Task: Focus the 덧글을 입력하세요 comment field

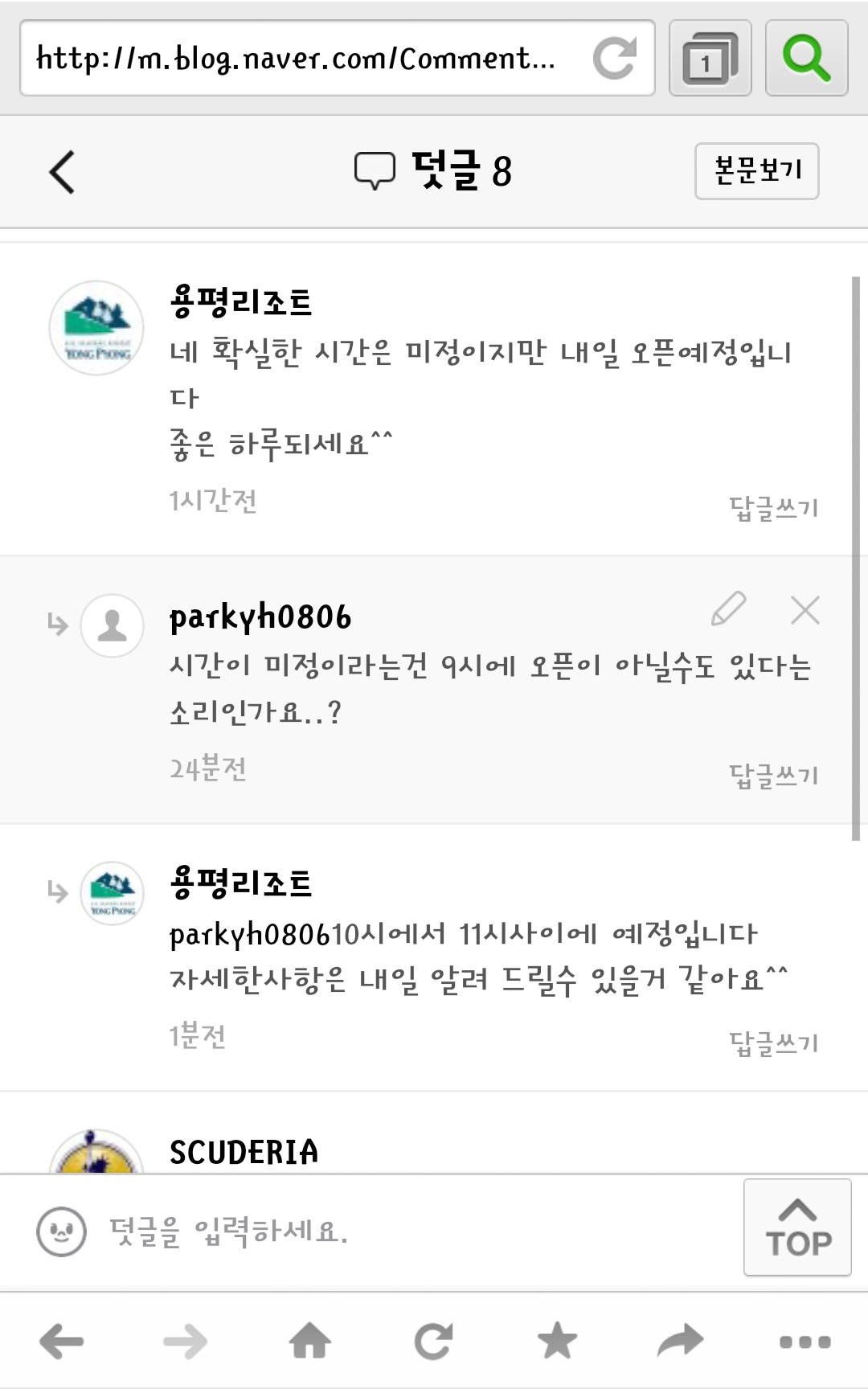Action: [x=402, y=1231]
